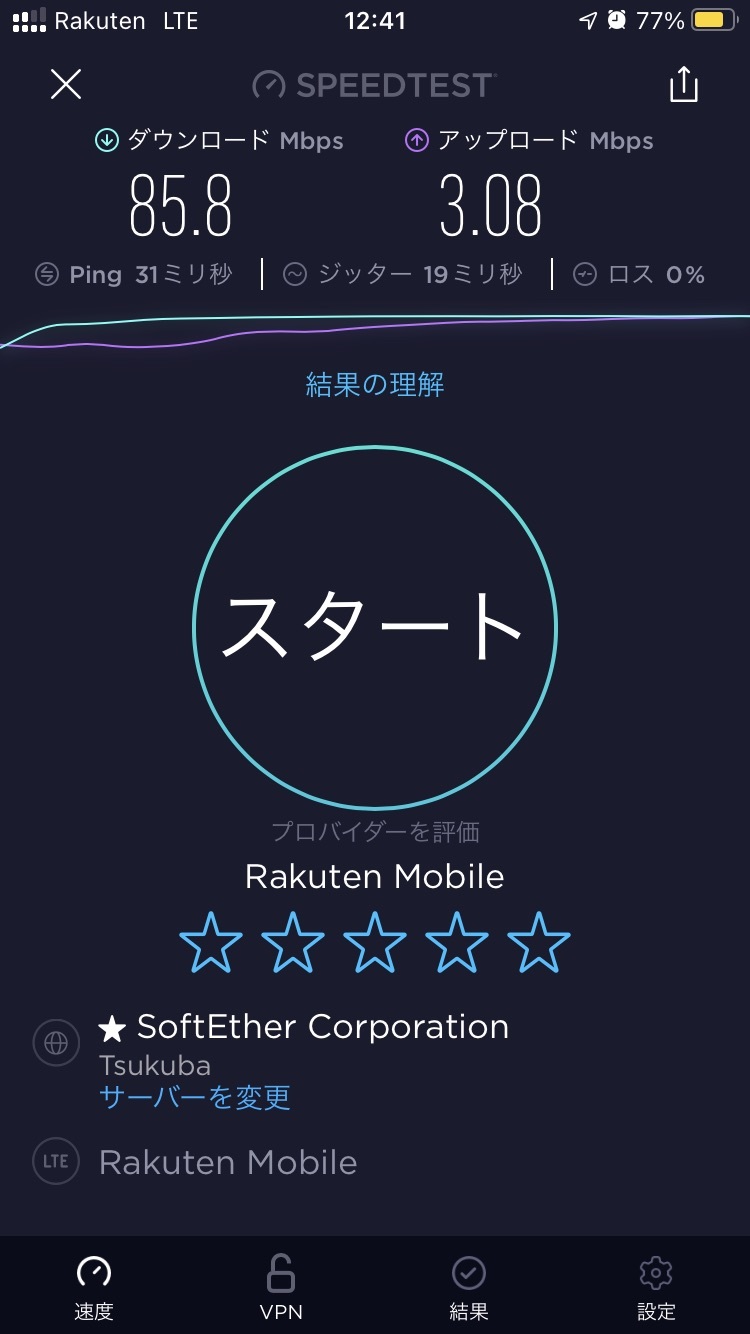Start a new test with スタート
Image resolution: width=750 pixels, height=1334 pixels.
pyautogui.click(x=375, y=627)
